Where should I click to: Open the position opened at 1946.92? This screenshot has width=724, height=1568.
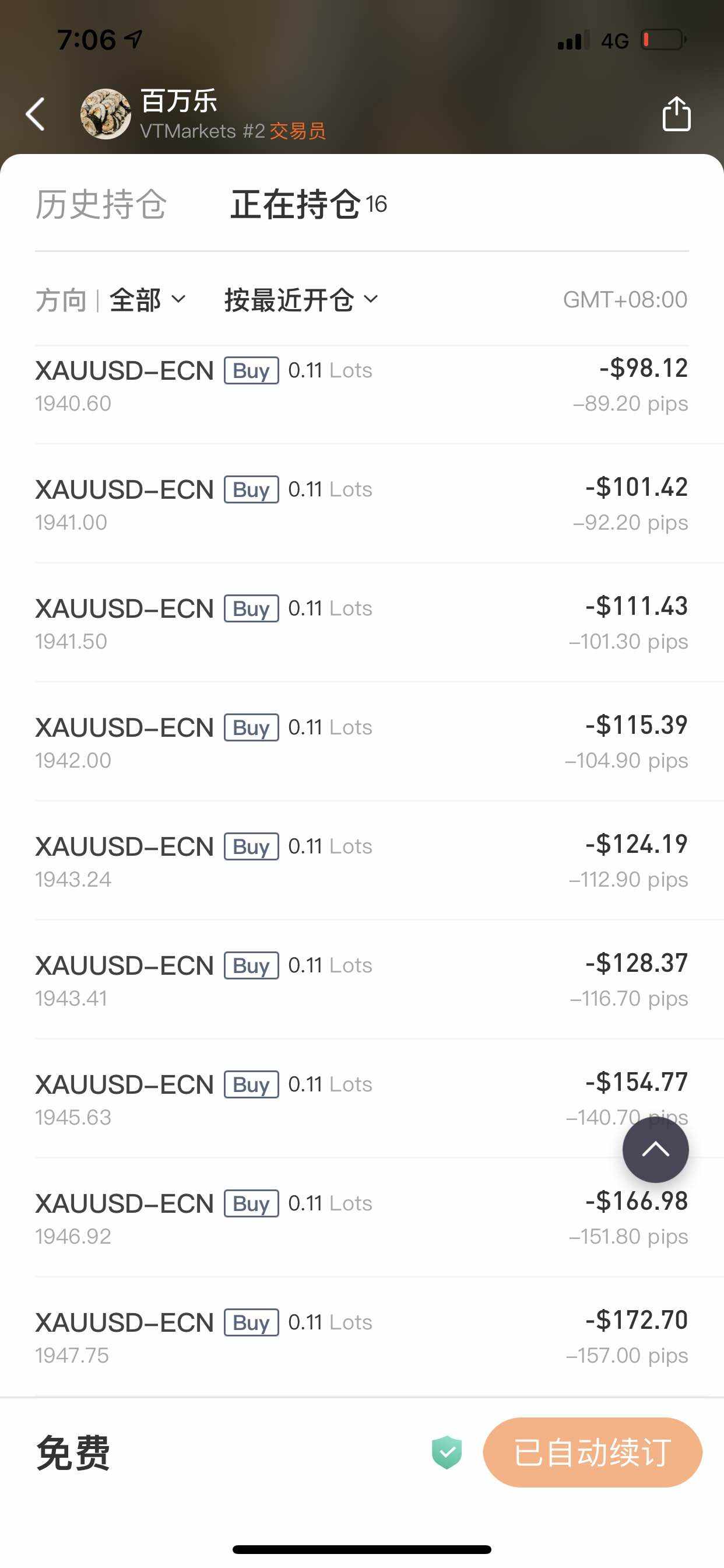(362, 1217)
